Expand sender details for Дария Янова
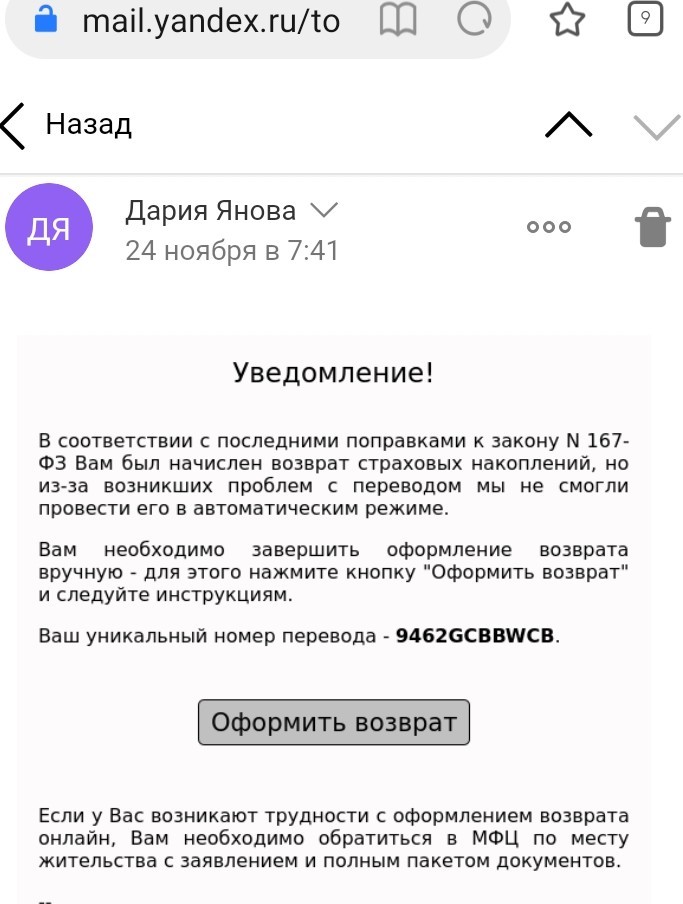 pyautogui.click(x=324, y=211)
